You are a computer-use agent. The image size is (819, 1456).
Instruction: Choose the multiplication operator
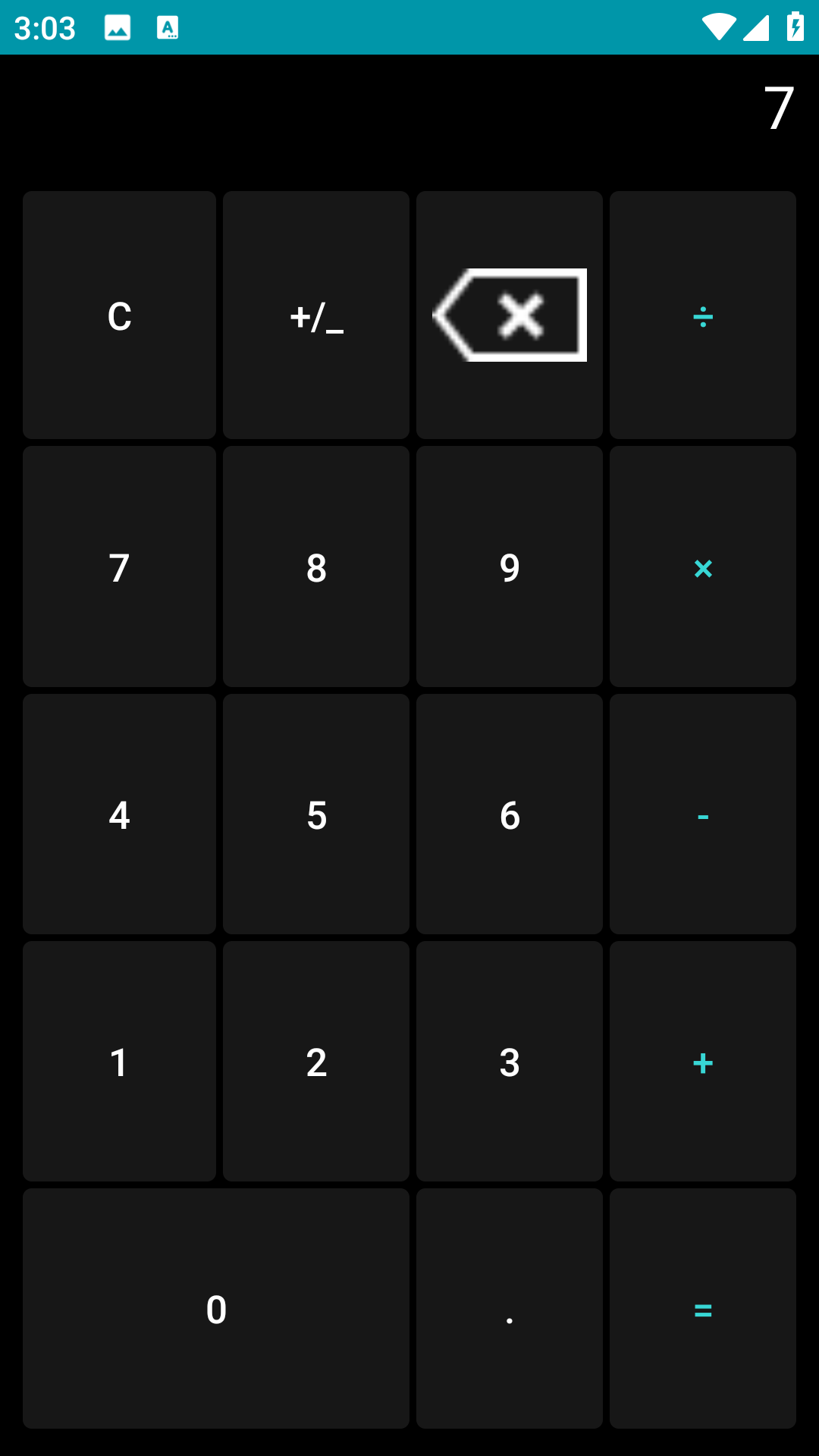[x=703, y=566]
